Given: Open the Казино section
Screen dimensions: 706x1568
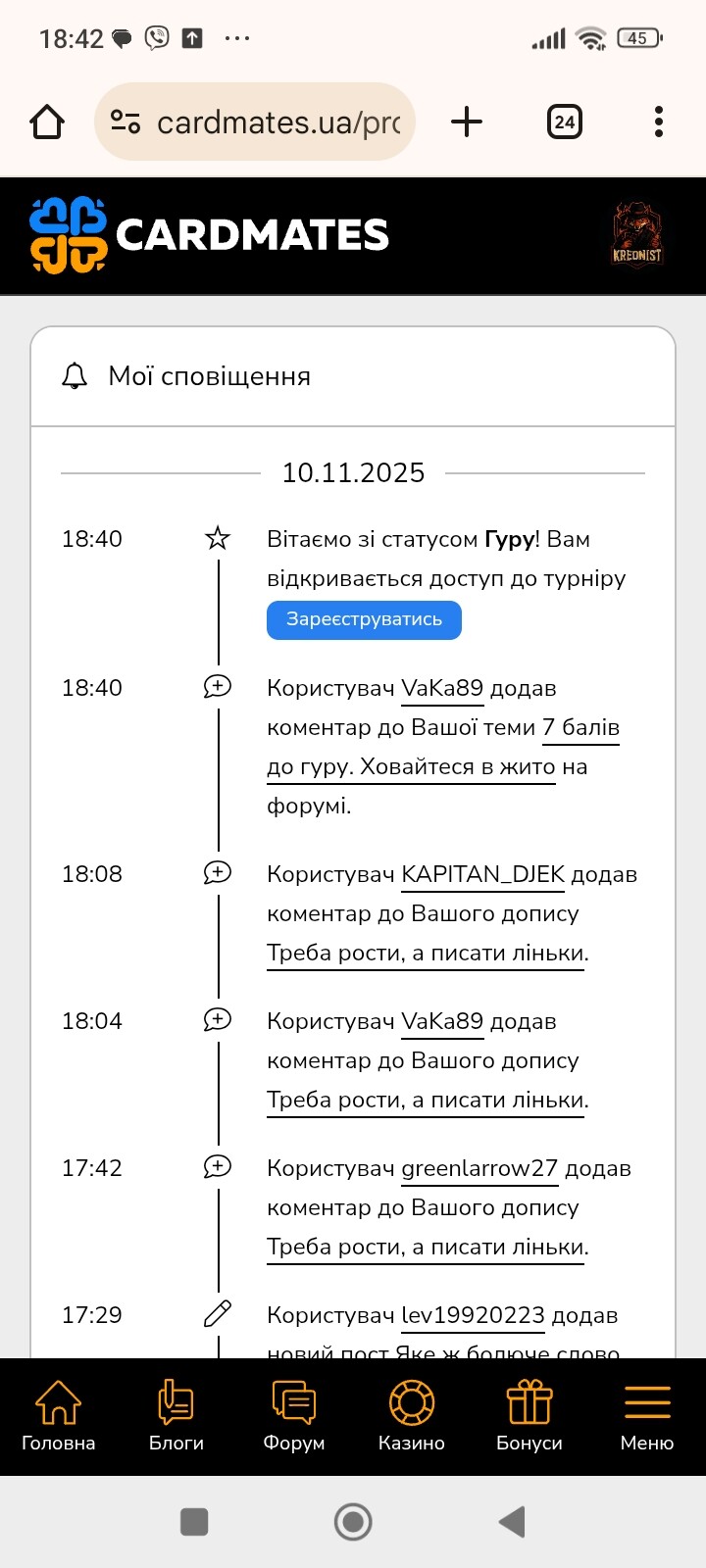Looking at the screenshot, I should click(412, 1416).
